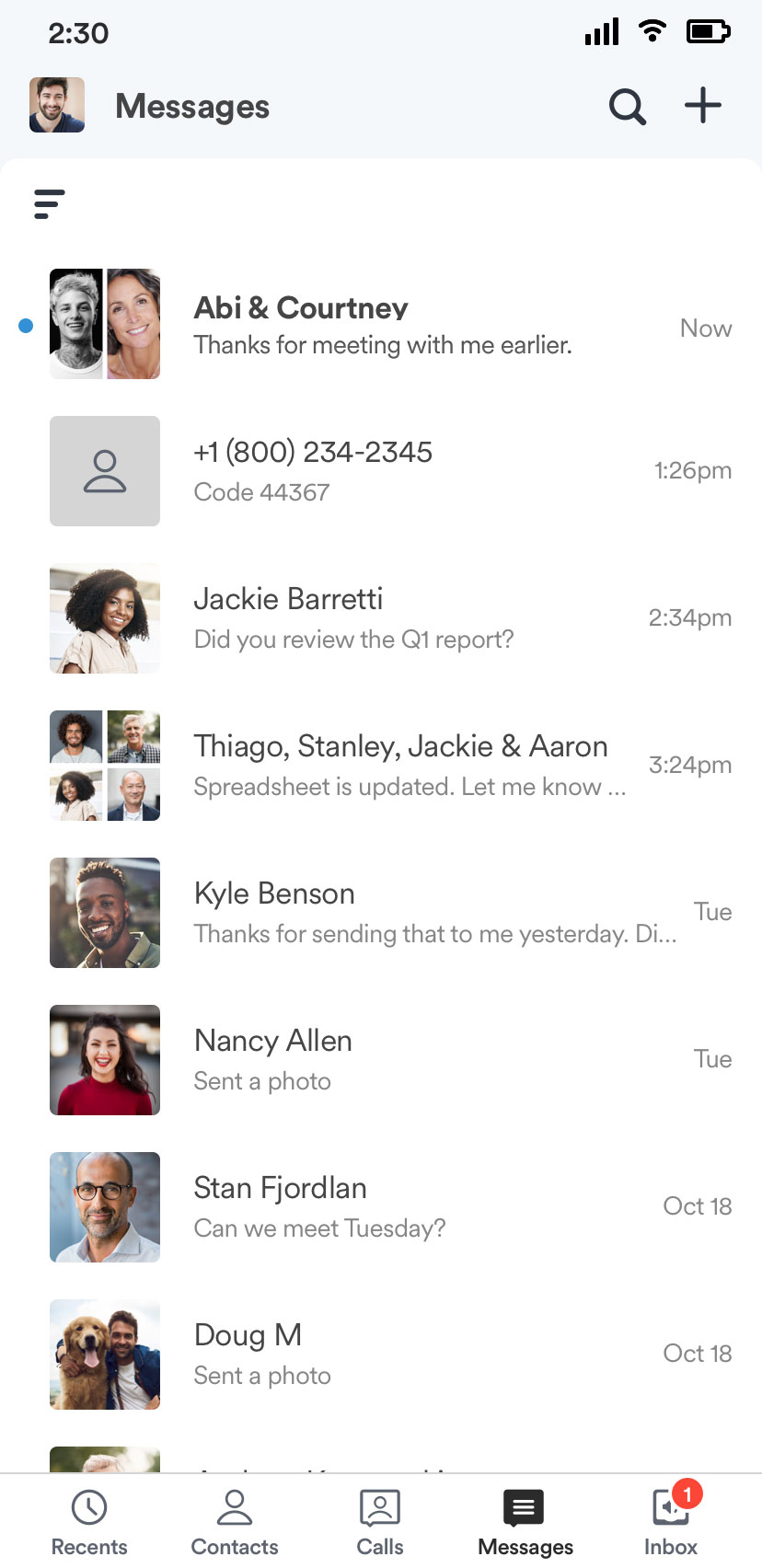Open group chat Thiago, Stanley, Jackie & Aaron
Screen dimensions: 762x1568
pos(381,766)
